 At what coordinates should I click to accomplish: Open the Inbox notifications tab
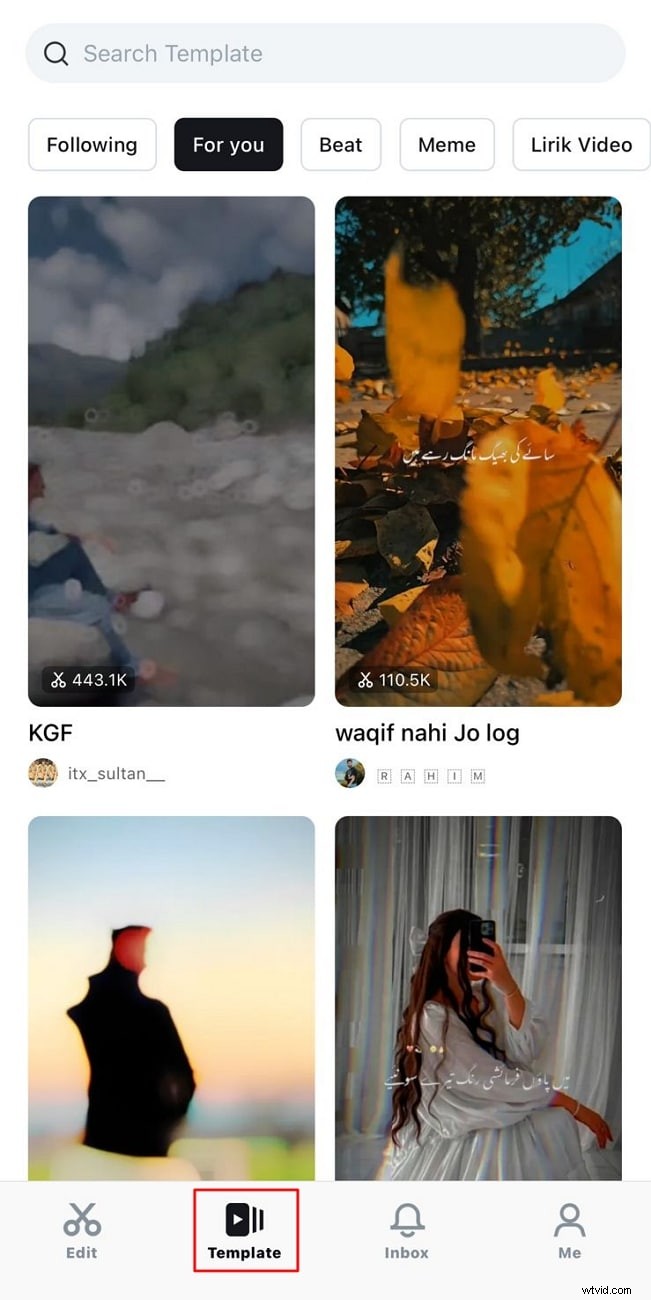pos(407,1230)
